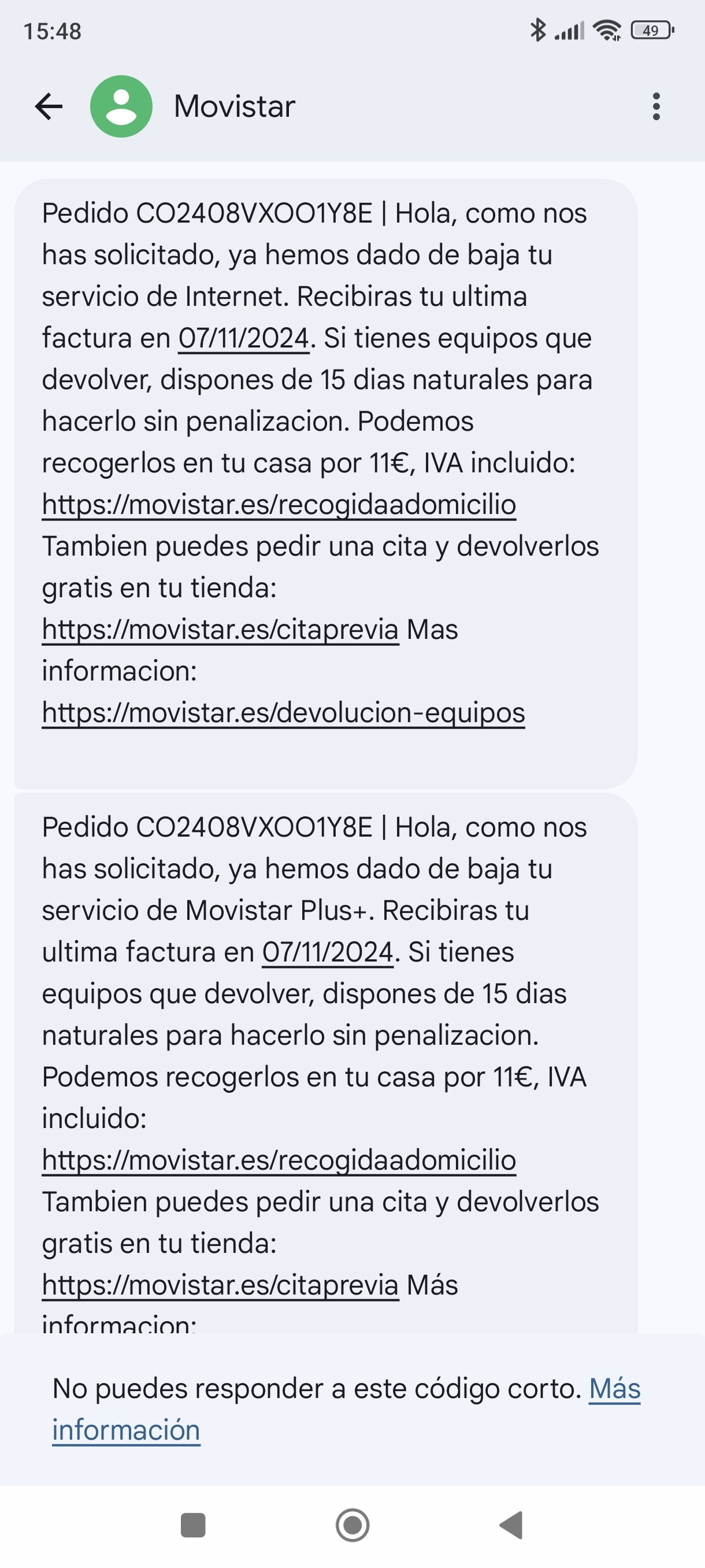Open citaprevia link in the Internet message
Image resolution: width=705 pixels, height=1568 pixels.
coord(220,630)
